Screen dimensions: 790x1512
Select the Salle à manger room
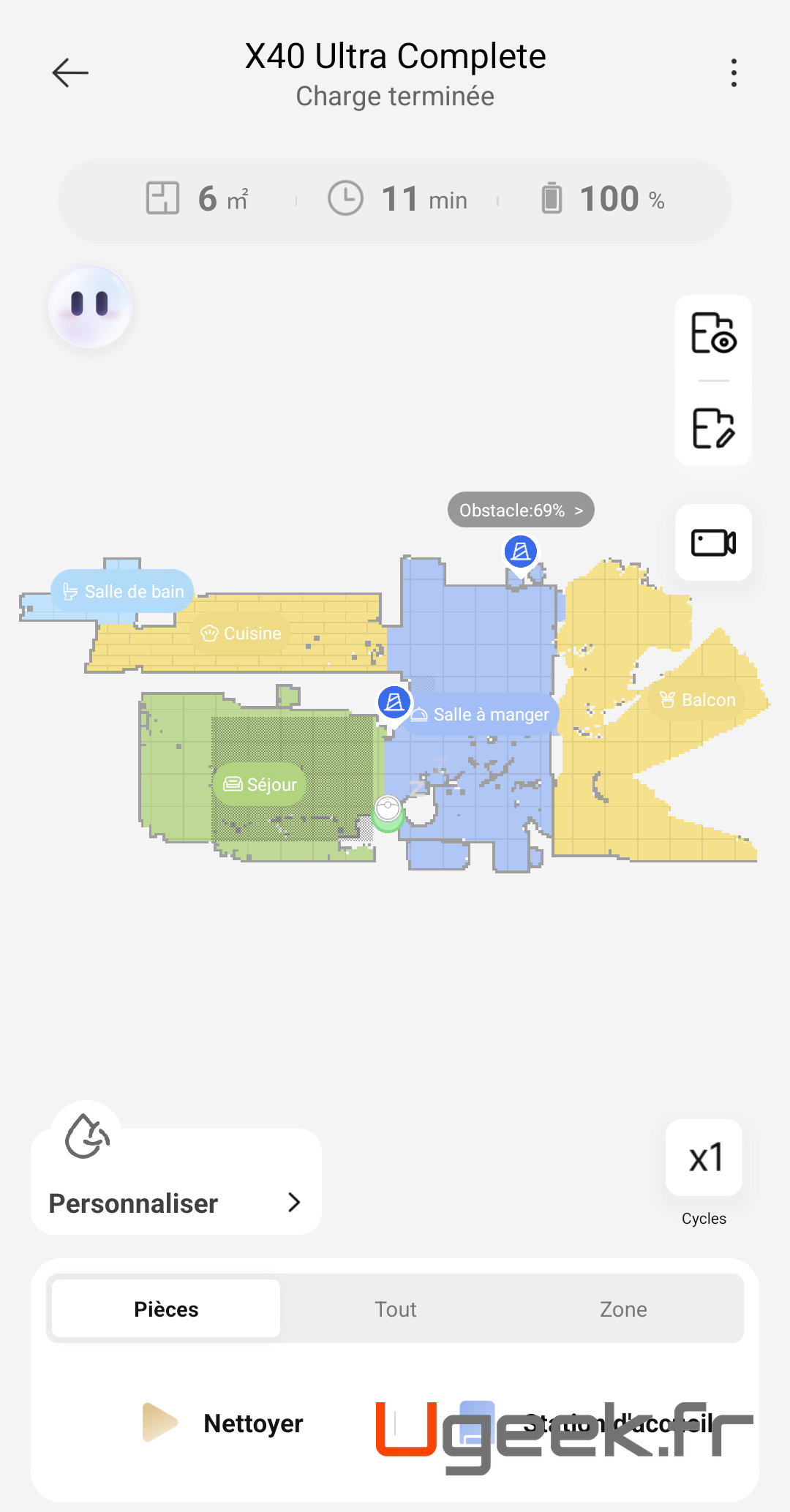tap(481, 715)
